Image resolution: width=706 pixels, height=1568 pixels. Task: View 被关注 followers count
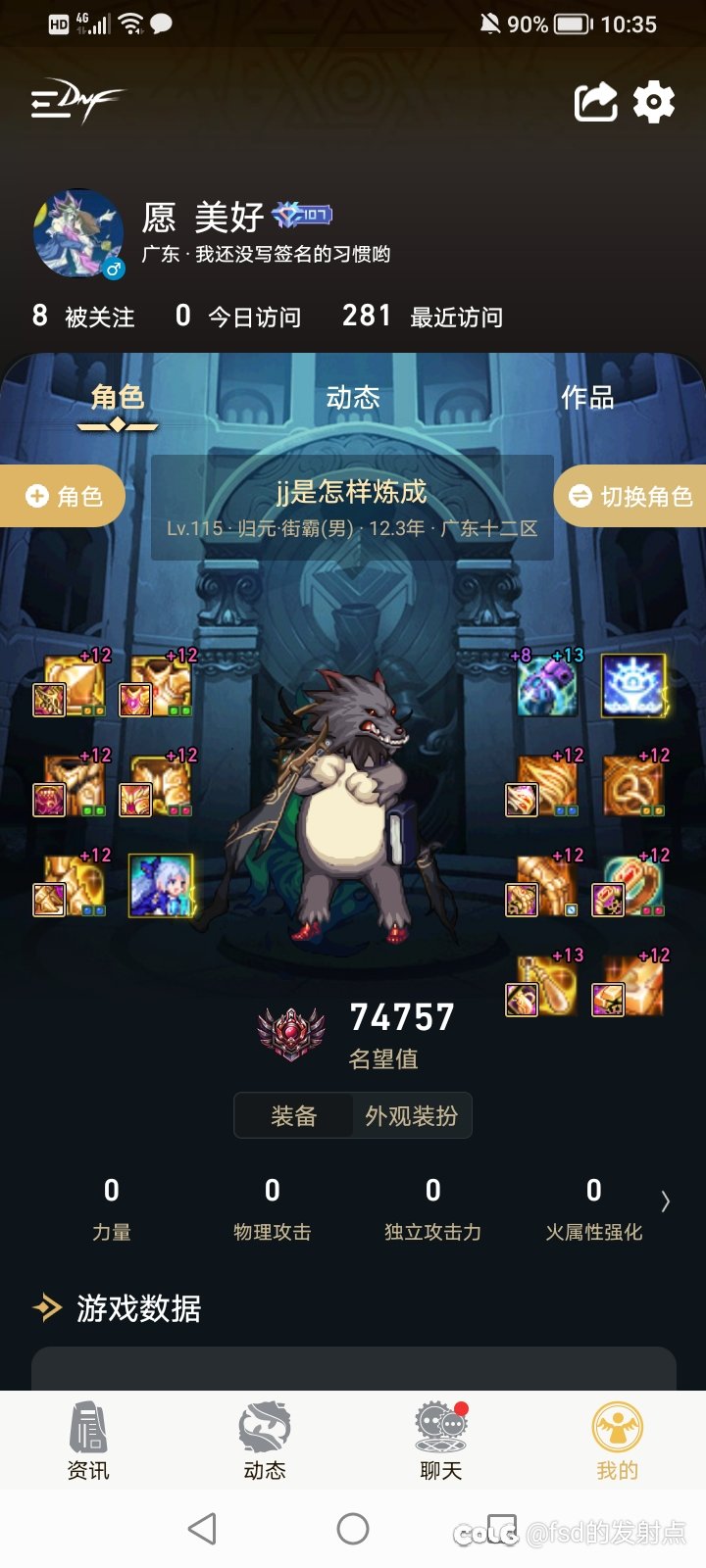[x=83, y=317]
